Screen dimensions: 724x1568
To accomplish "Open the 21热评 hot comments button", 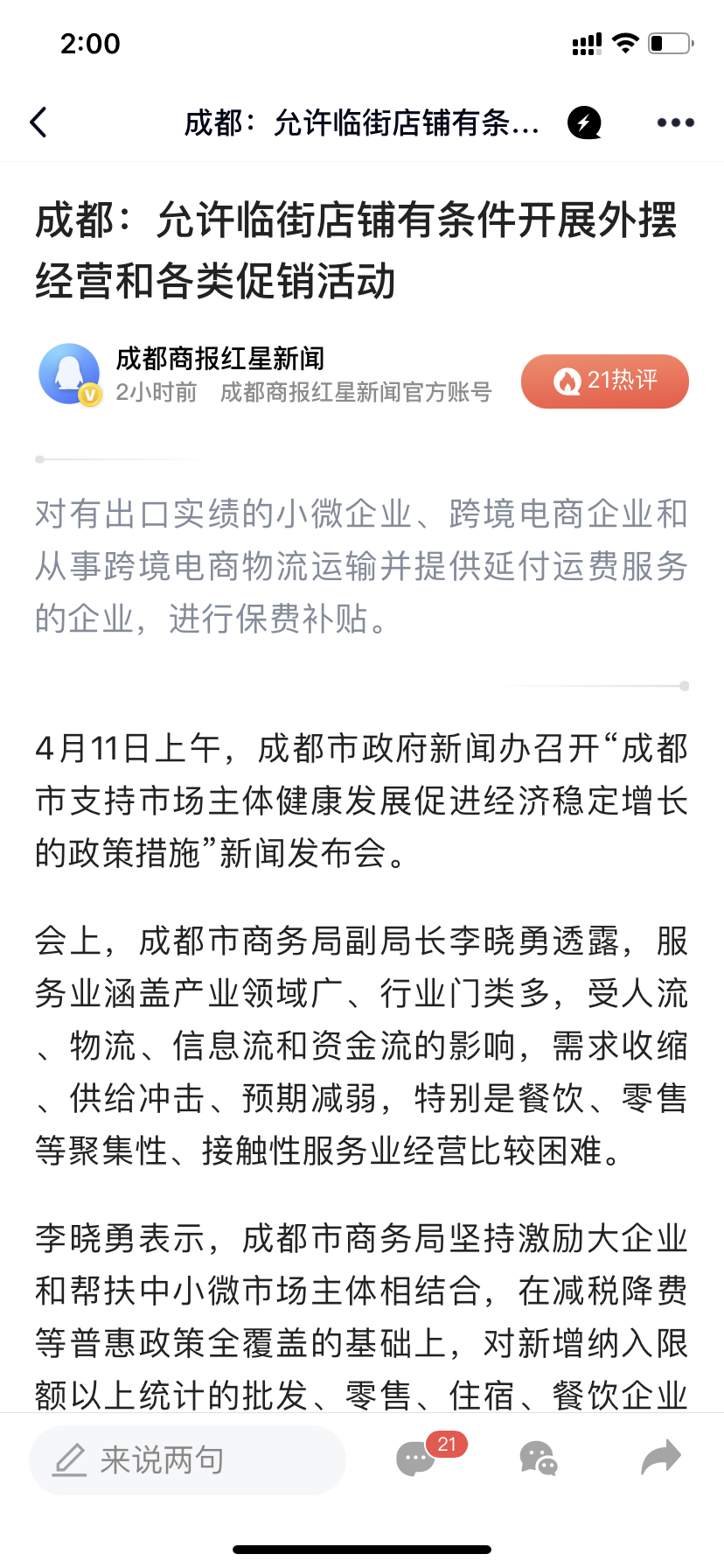I will pos(605,381).
